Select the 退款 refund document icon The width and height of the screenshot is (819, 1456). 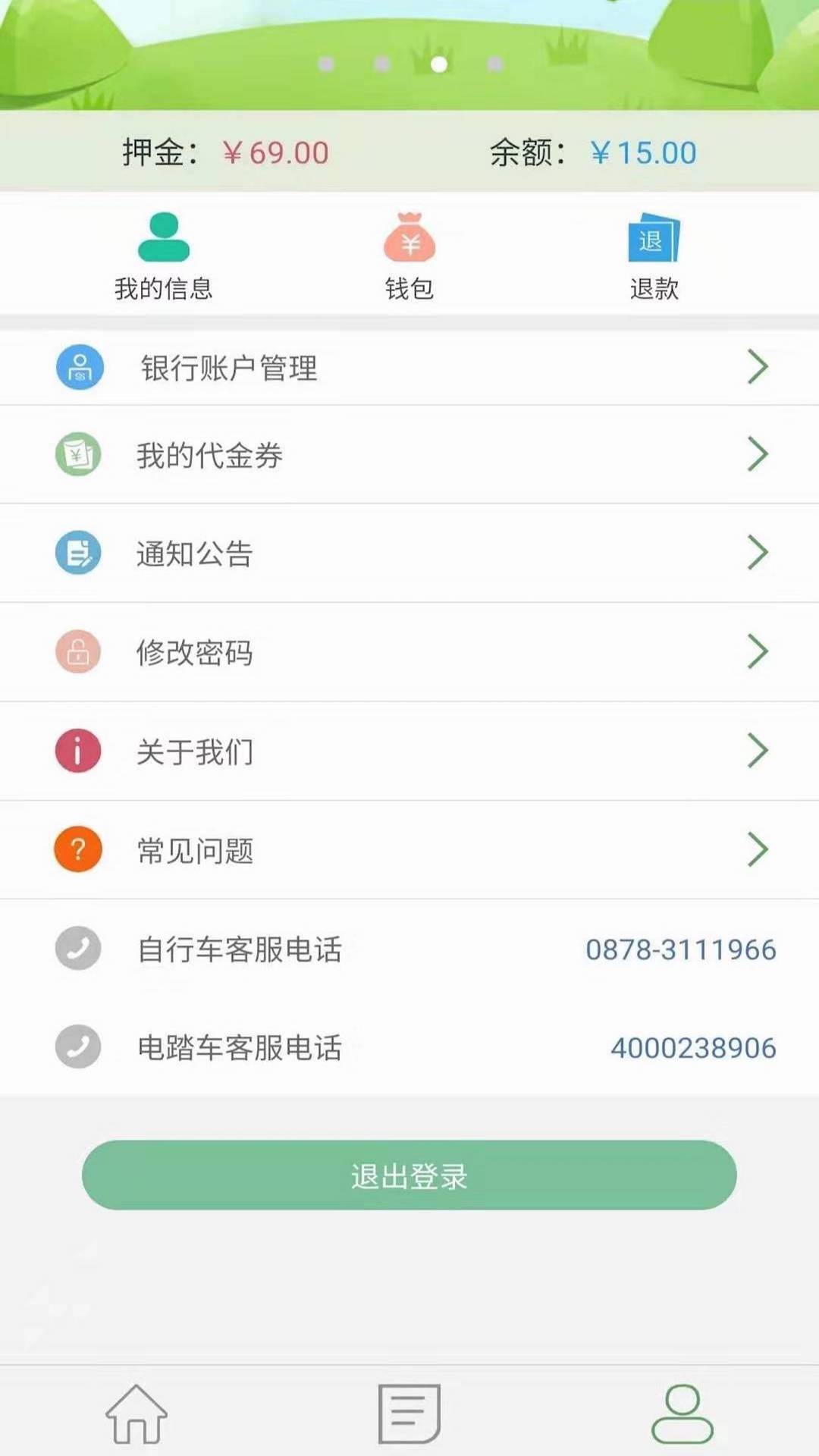[x=654, y=238]
